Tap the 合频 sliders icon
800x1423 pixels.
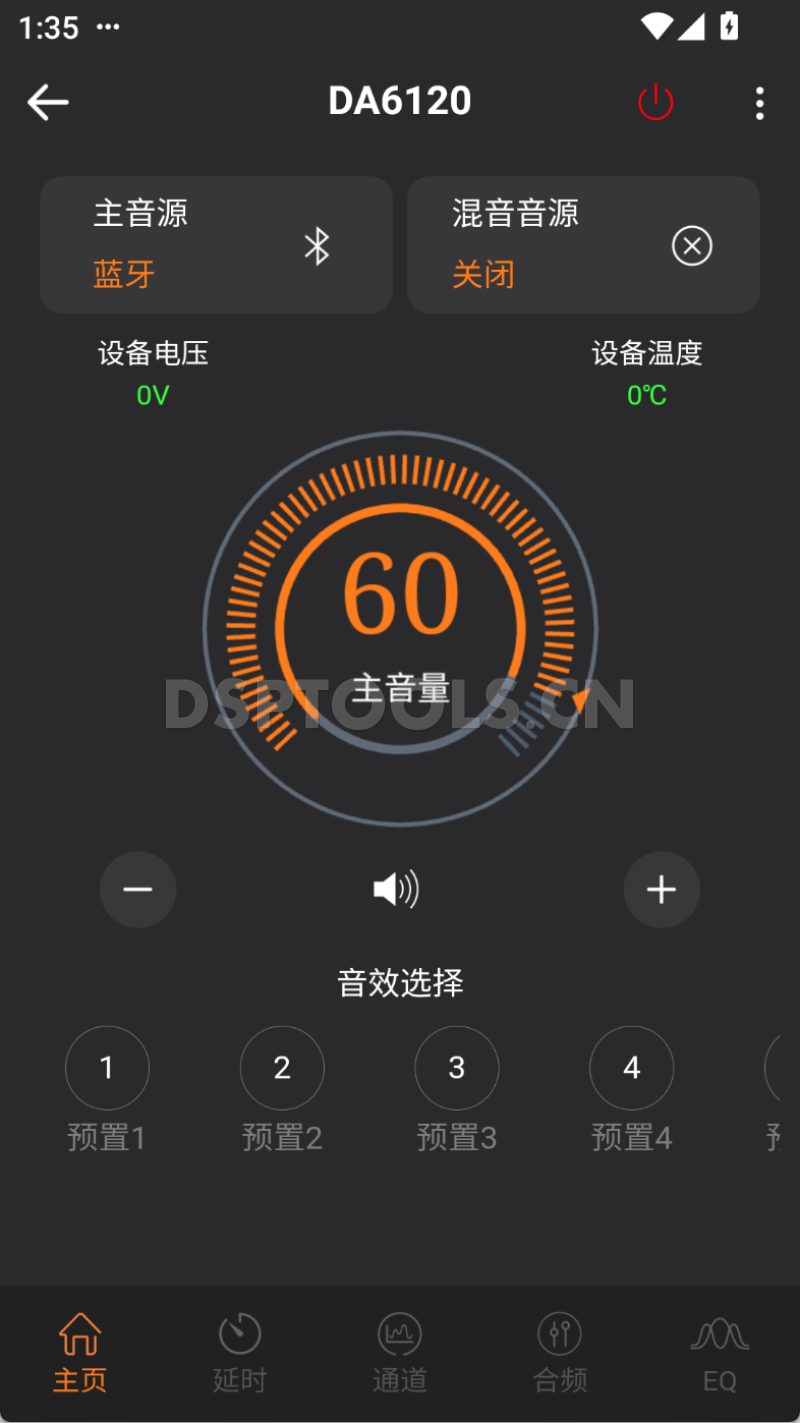pos(559,1334)
